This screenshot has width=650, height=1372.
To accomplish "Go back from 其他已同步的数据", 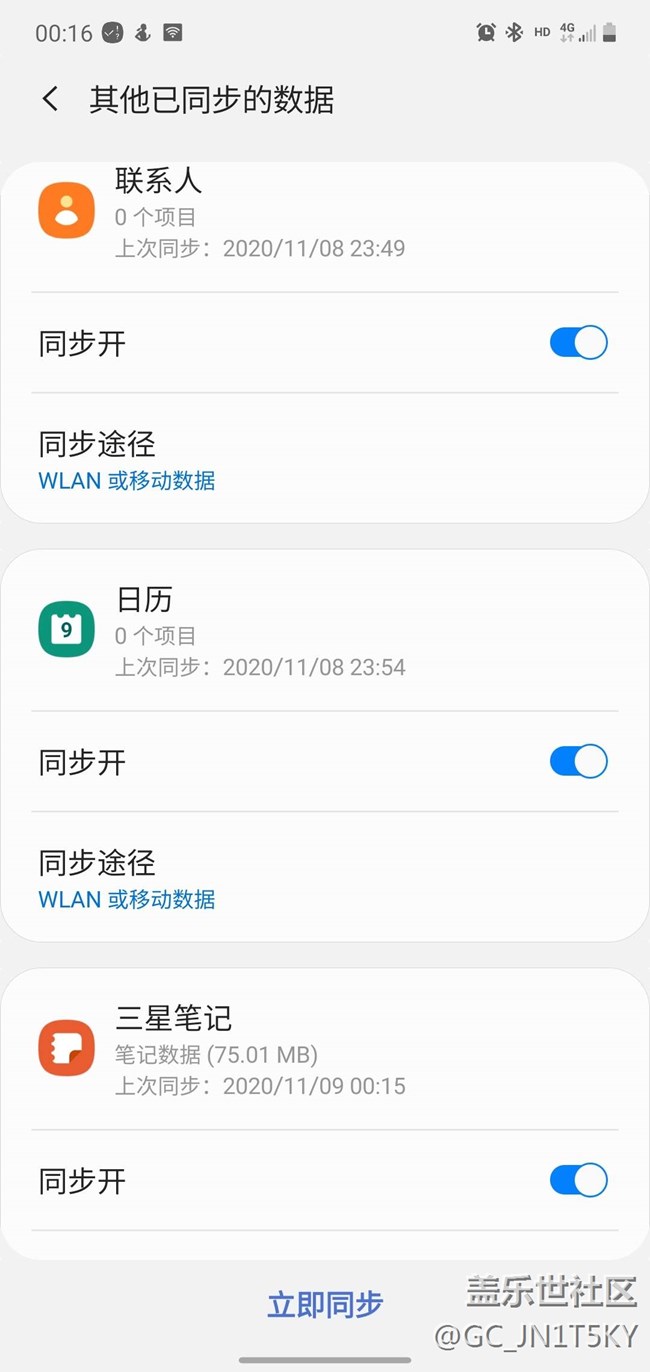I will coord(50,99).
